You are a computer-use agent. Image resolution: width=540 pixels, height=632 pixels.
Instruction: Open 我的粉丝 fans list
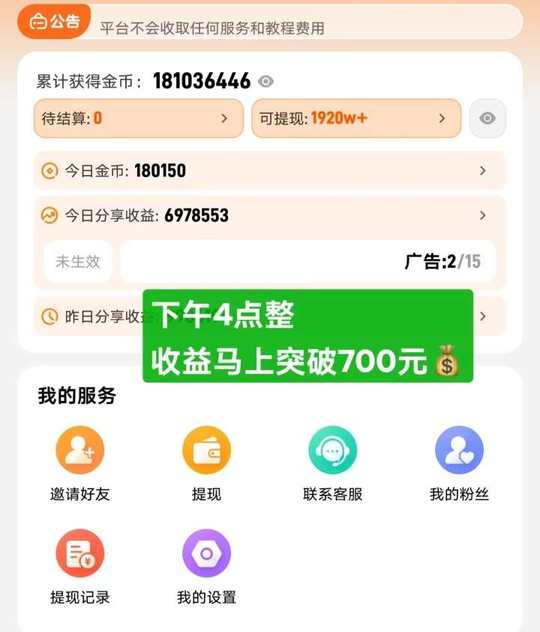pos(459,464)
